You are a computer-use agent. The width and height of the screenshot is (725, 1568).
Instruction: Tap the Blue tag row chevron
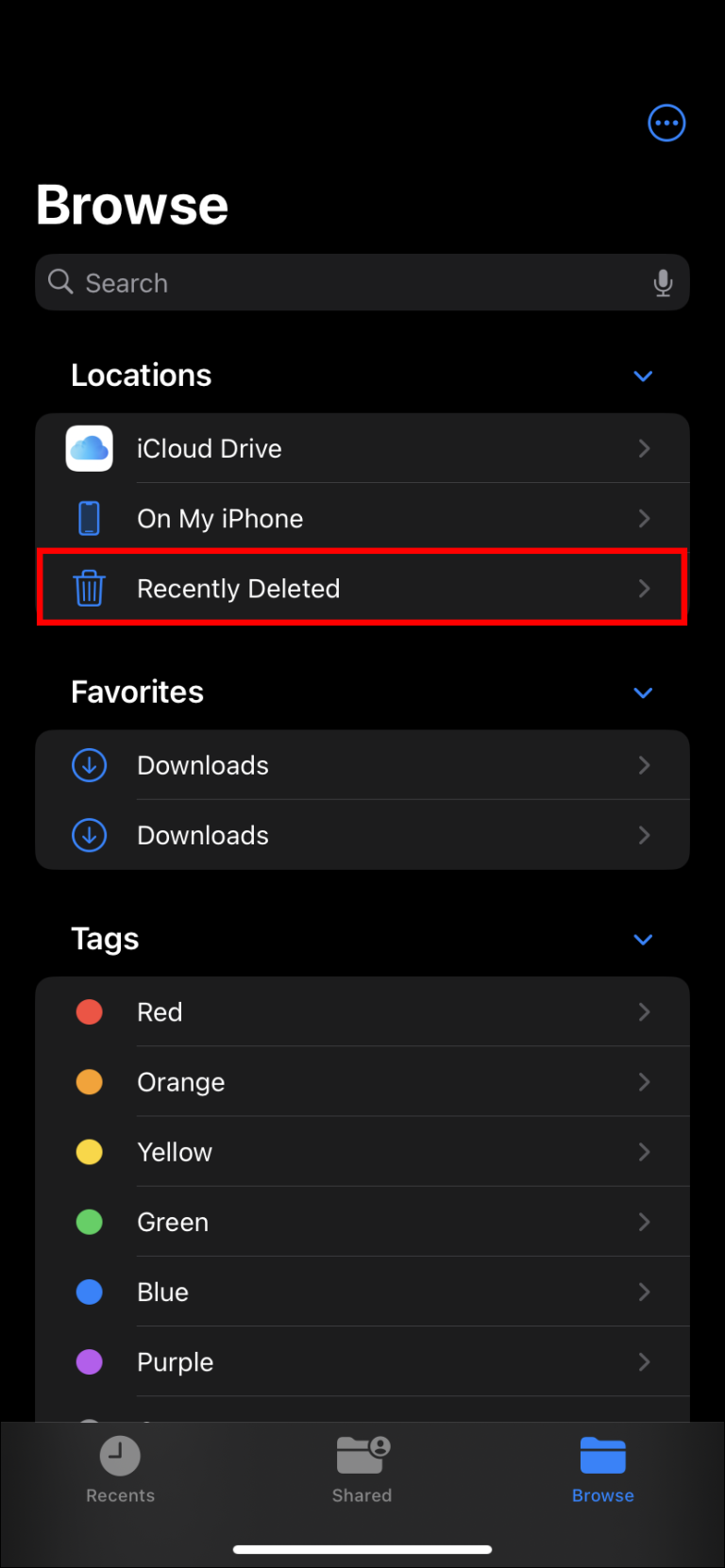pos(644,1292)
